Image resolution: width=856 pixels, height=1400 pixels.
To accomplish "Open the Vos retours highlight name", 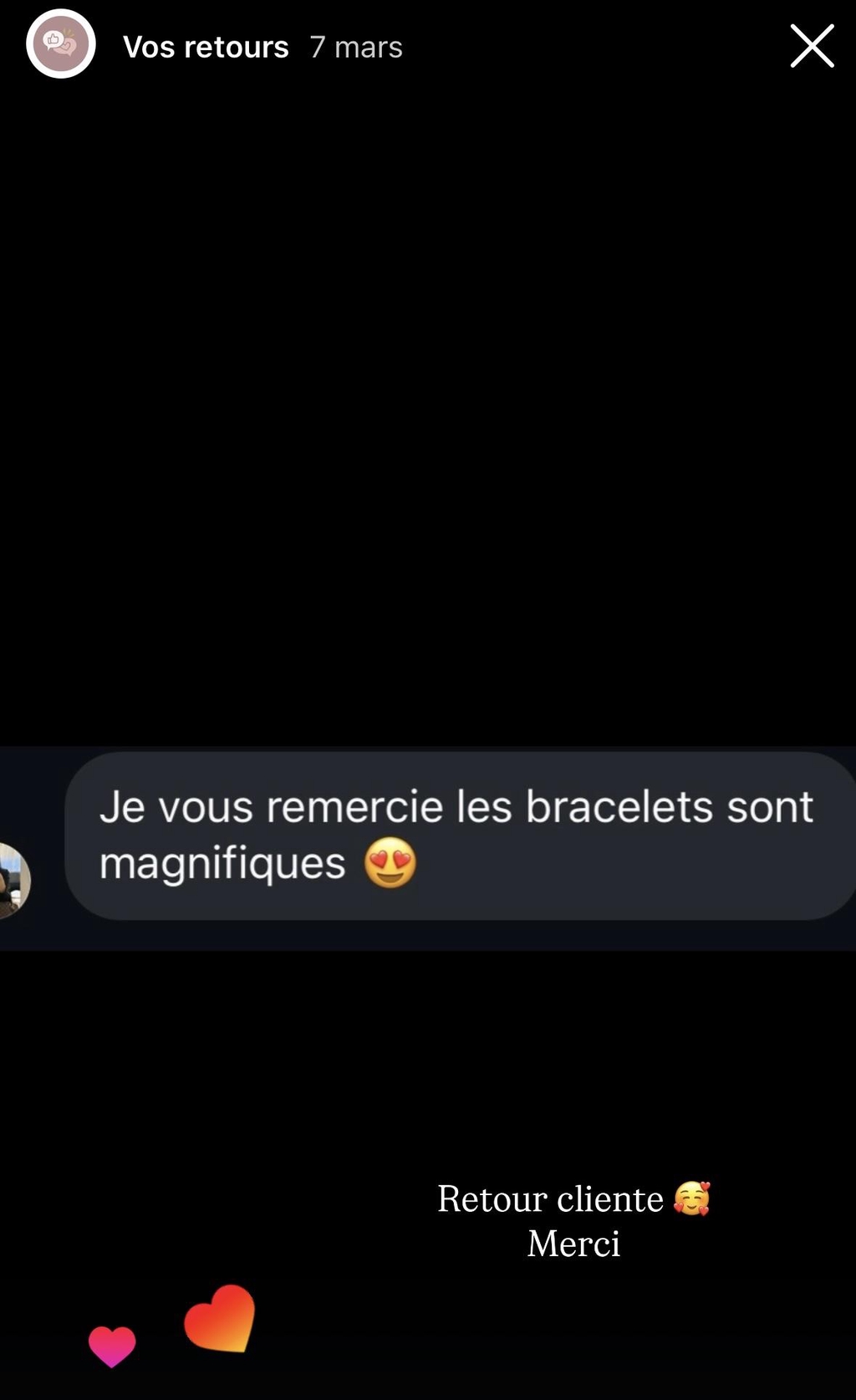I will (x=206, y=47).
